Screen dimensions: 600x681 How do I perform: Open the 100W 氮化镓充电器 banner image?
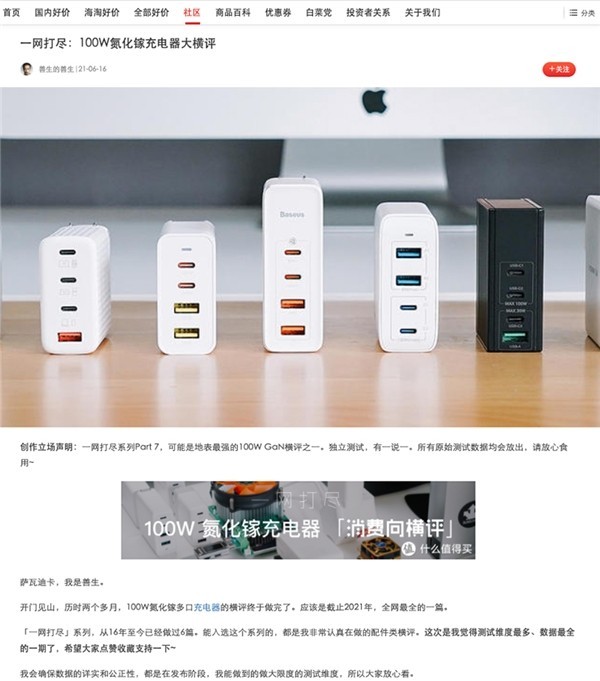(298, 520)
